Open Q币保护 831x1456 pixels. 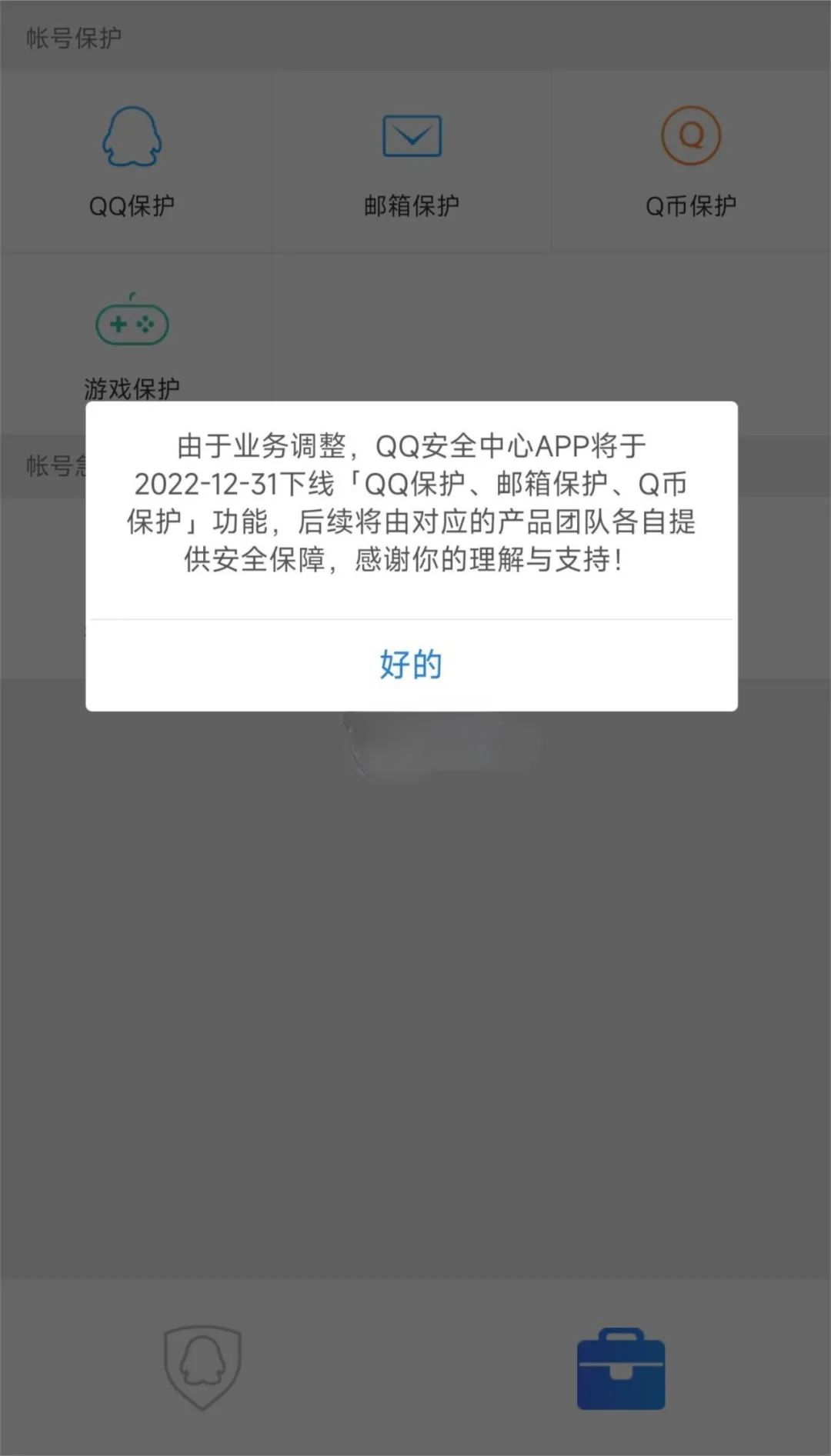click(690, 162)
